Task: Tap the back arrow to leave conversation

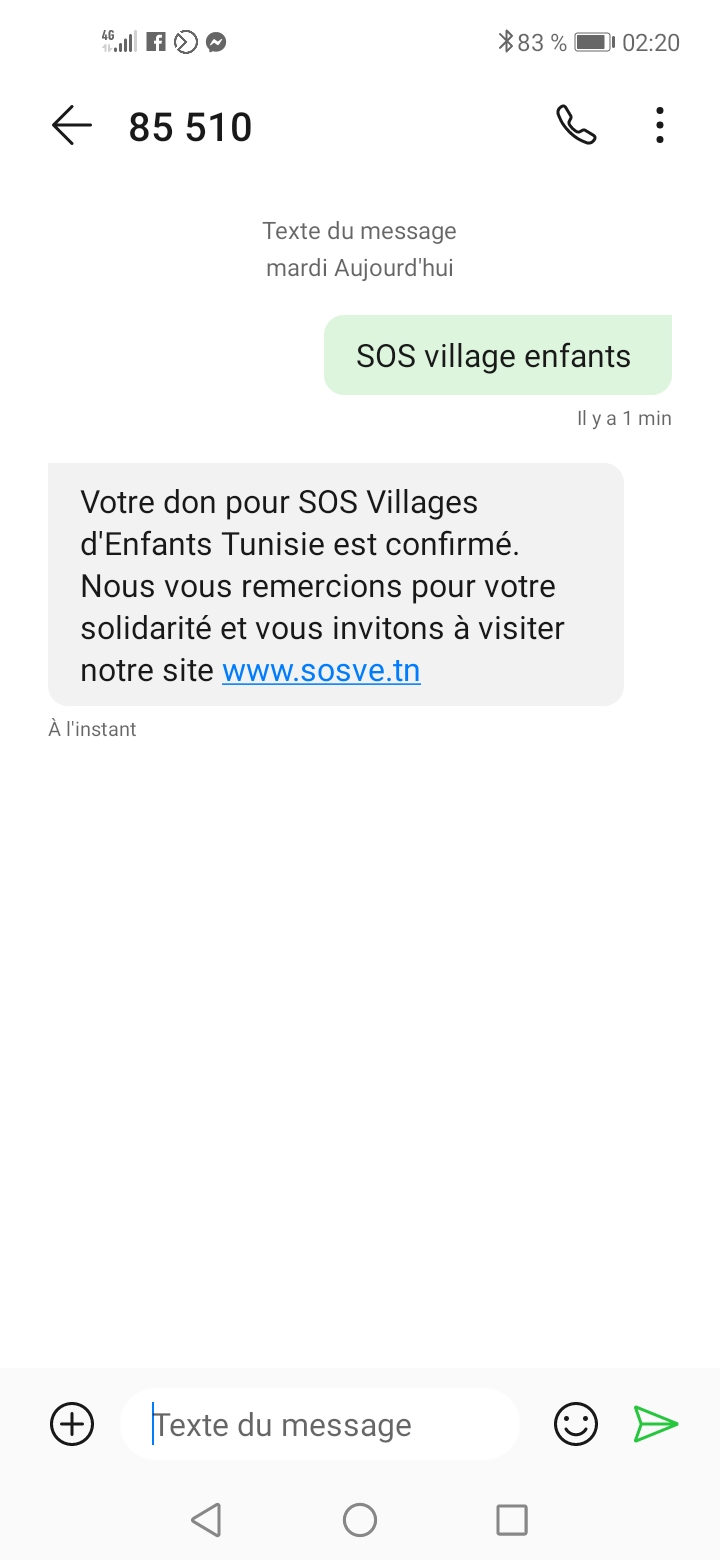Action: click(70, 126)
